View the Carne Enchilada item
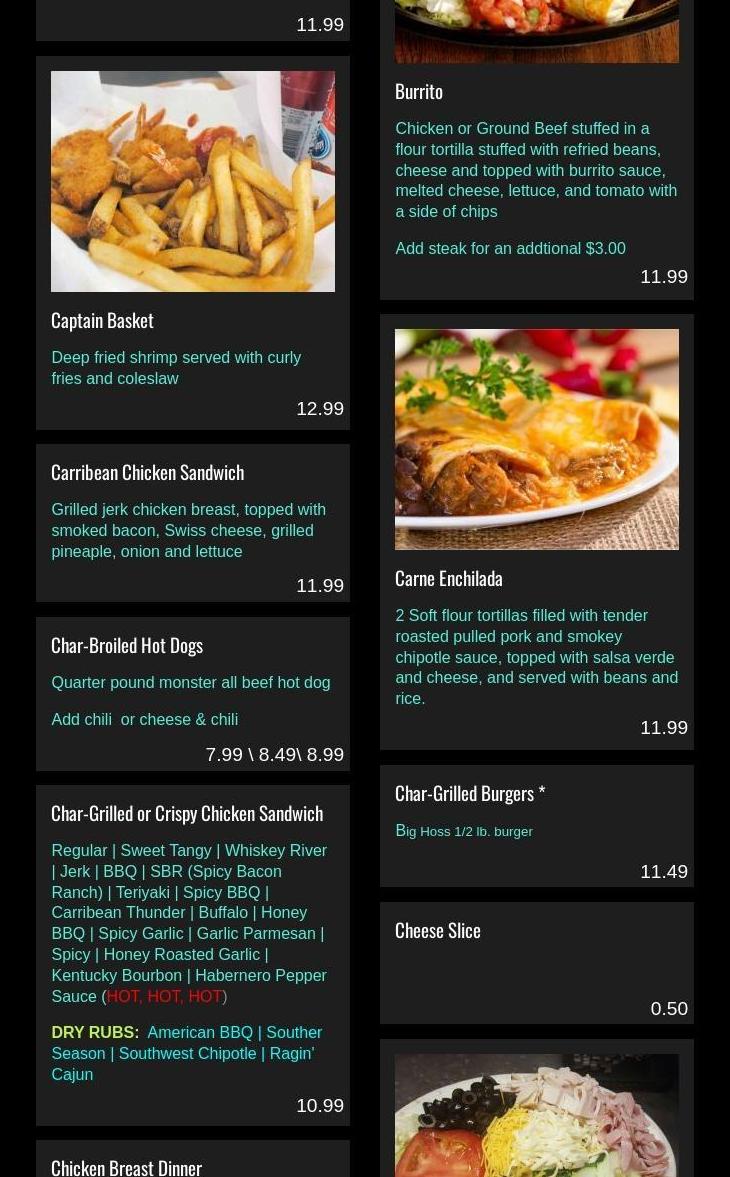 pos(536,531)
